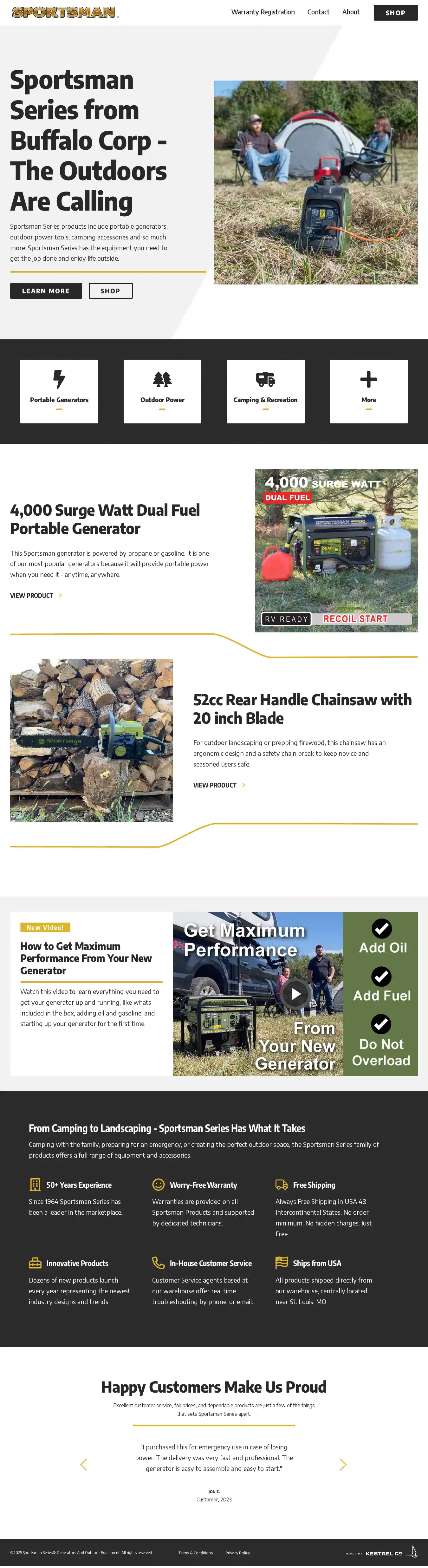The image size is (428, 1568).
Task: Tap the LEARN MORE button
Action: click(x=46, y=291)
